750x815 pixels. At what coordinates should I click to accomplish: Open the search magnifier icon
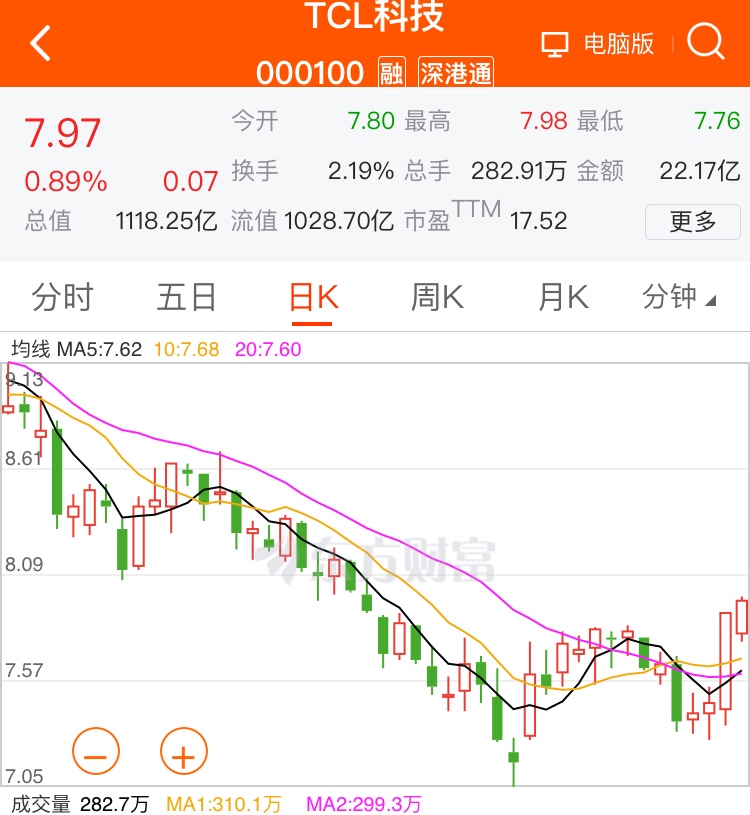706,43
